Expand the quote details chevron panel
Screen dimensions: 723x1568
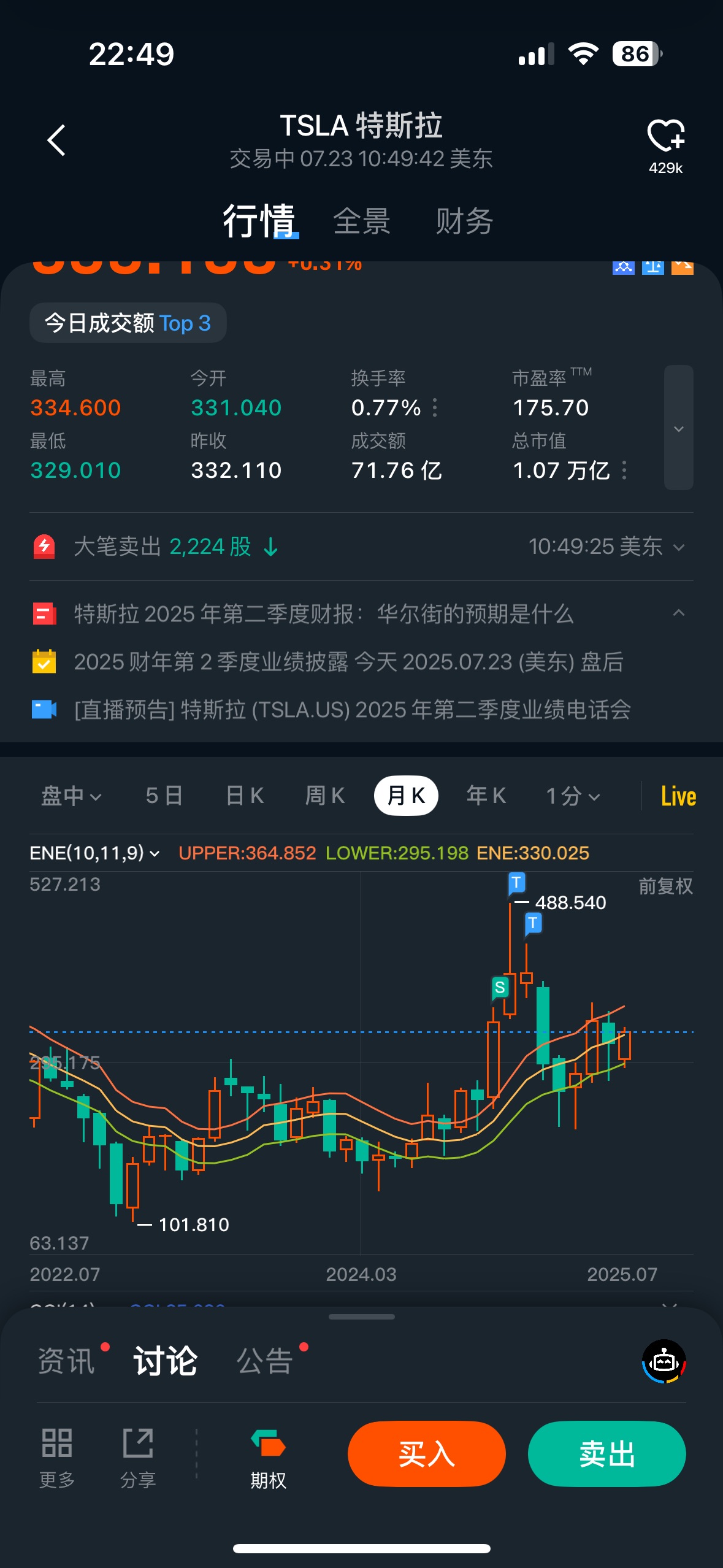click(678, 428)
